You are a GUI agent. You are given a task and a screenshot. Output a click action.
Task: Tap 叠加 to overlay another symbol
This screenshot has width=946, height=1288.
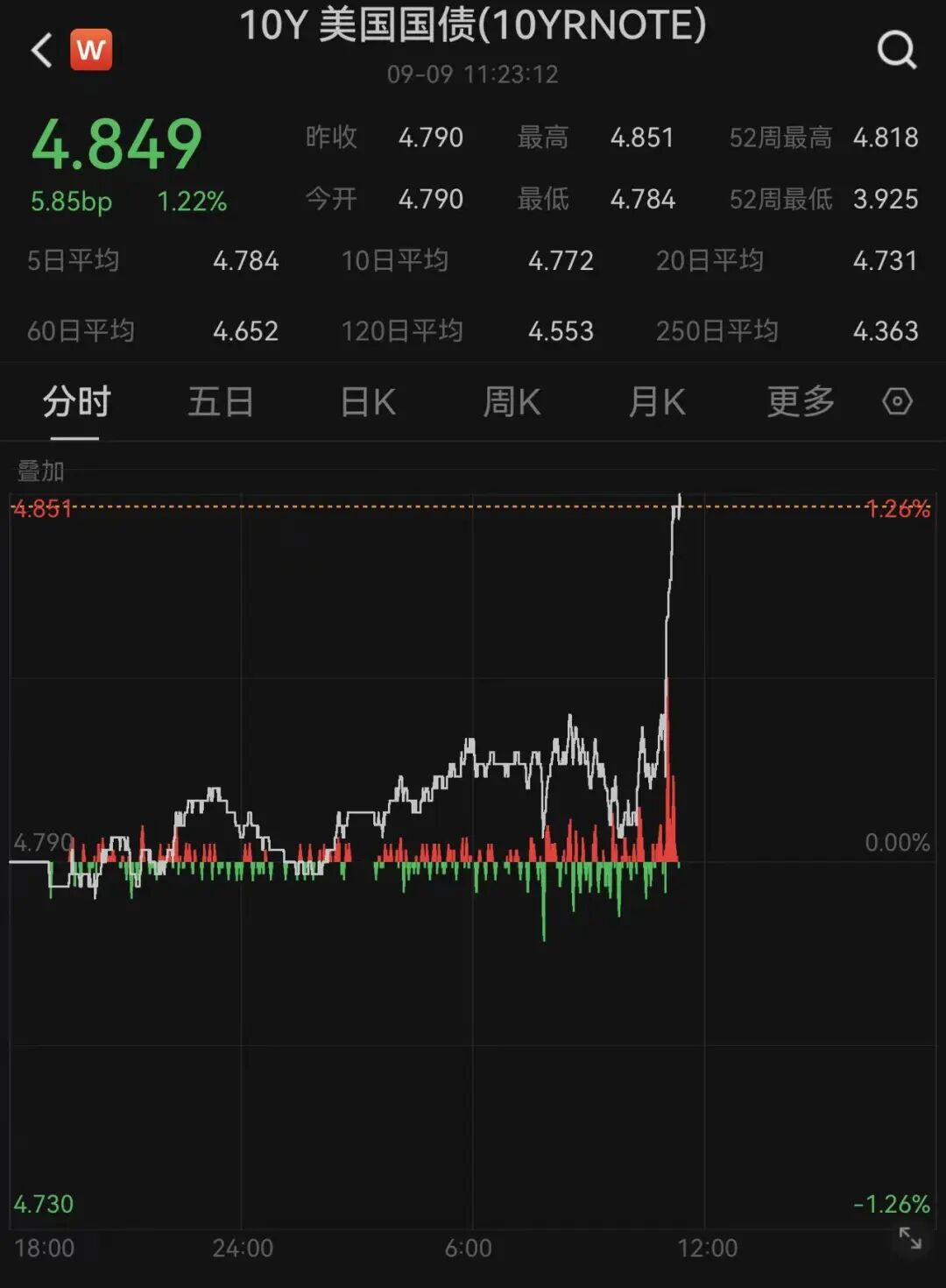(x=41, y=471)
